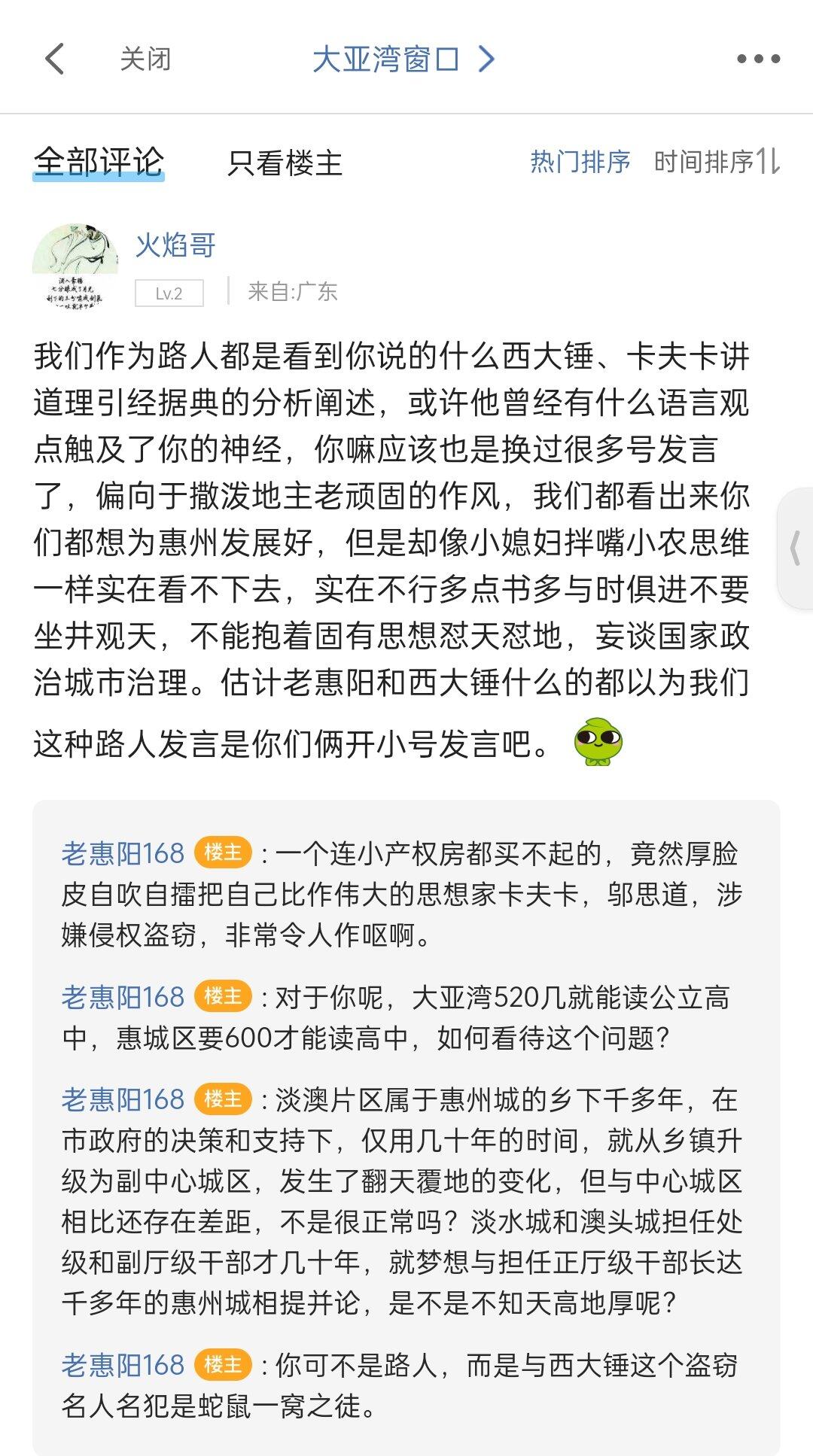
Task: Tap 关闭 to close the page
Action: pos(145,59)
